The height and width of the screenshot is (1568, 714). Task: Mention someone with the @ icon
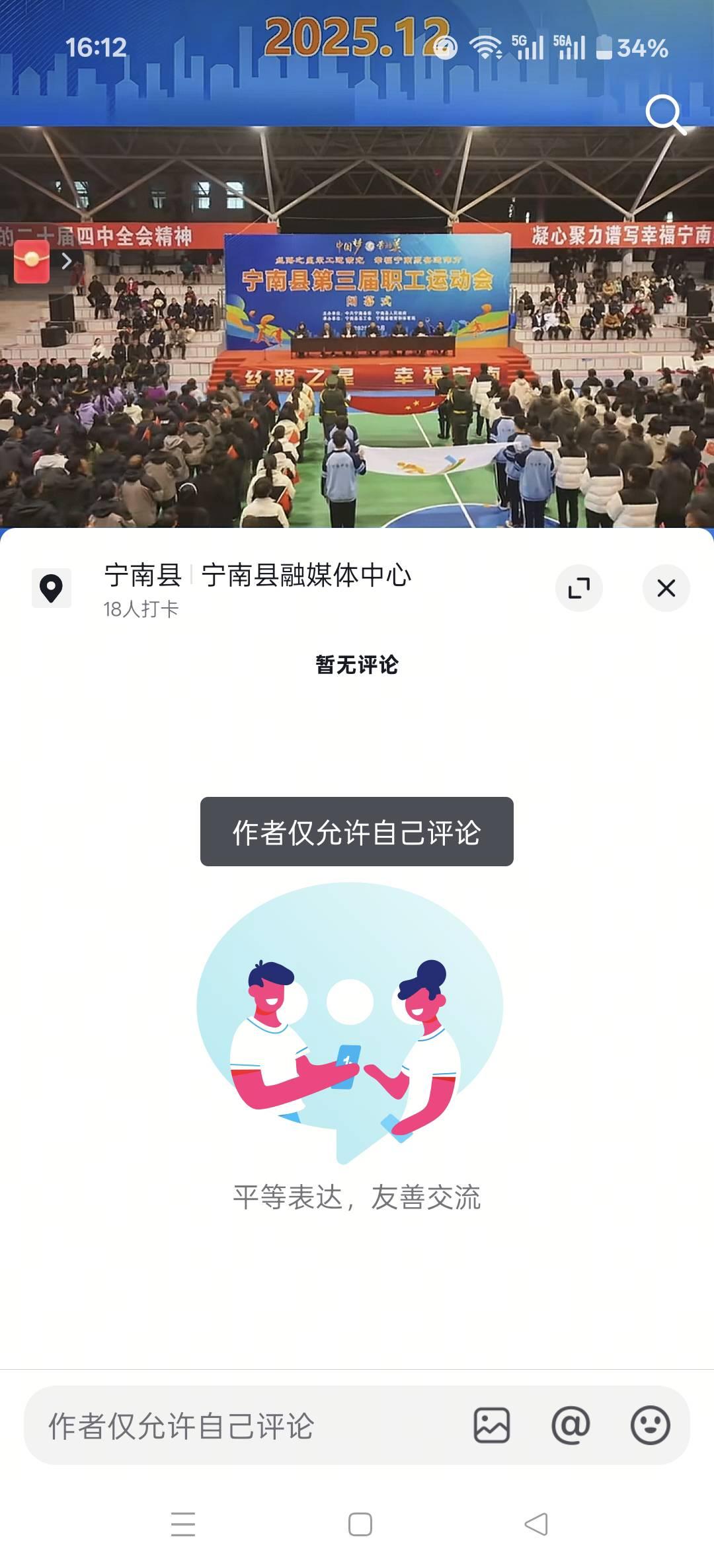tap(571, 1425)
